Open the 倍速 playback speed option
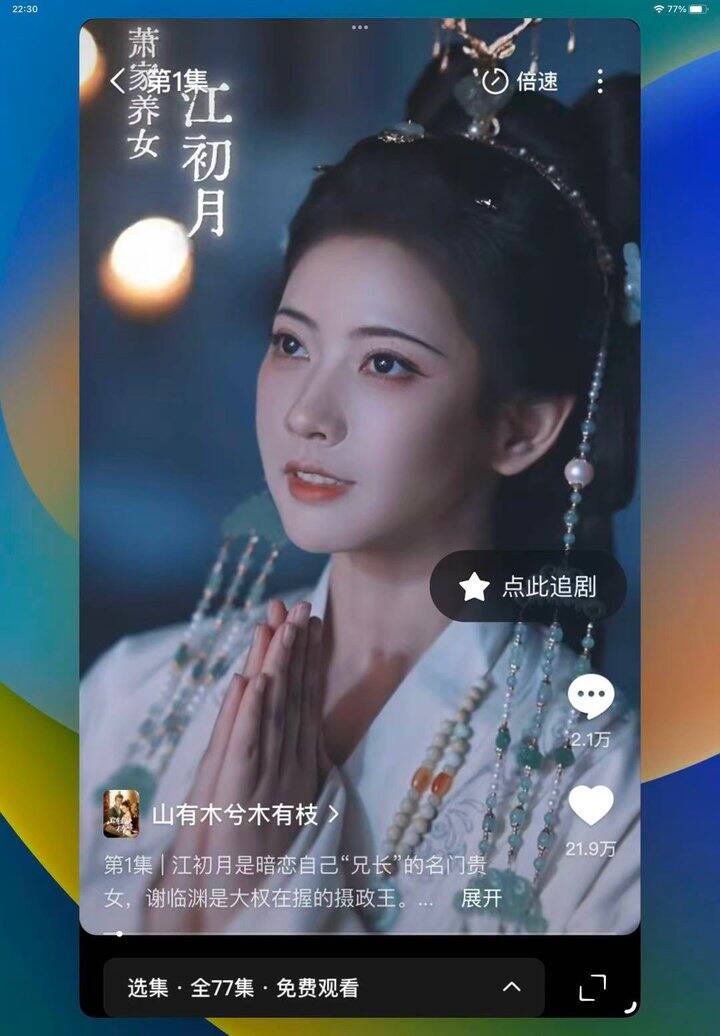Screen dimensions: 720x1036 [x=520, y=81]
